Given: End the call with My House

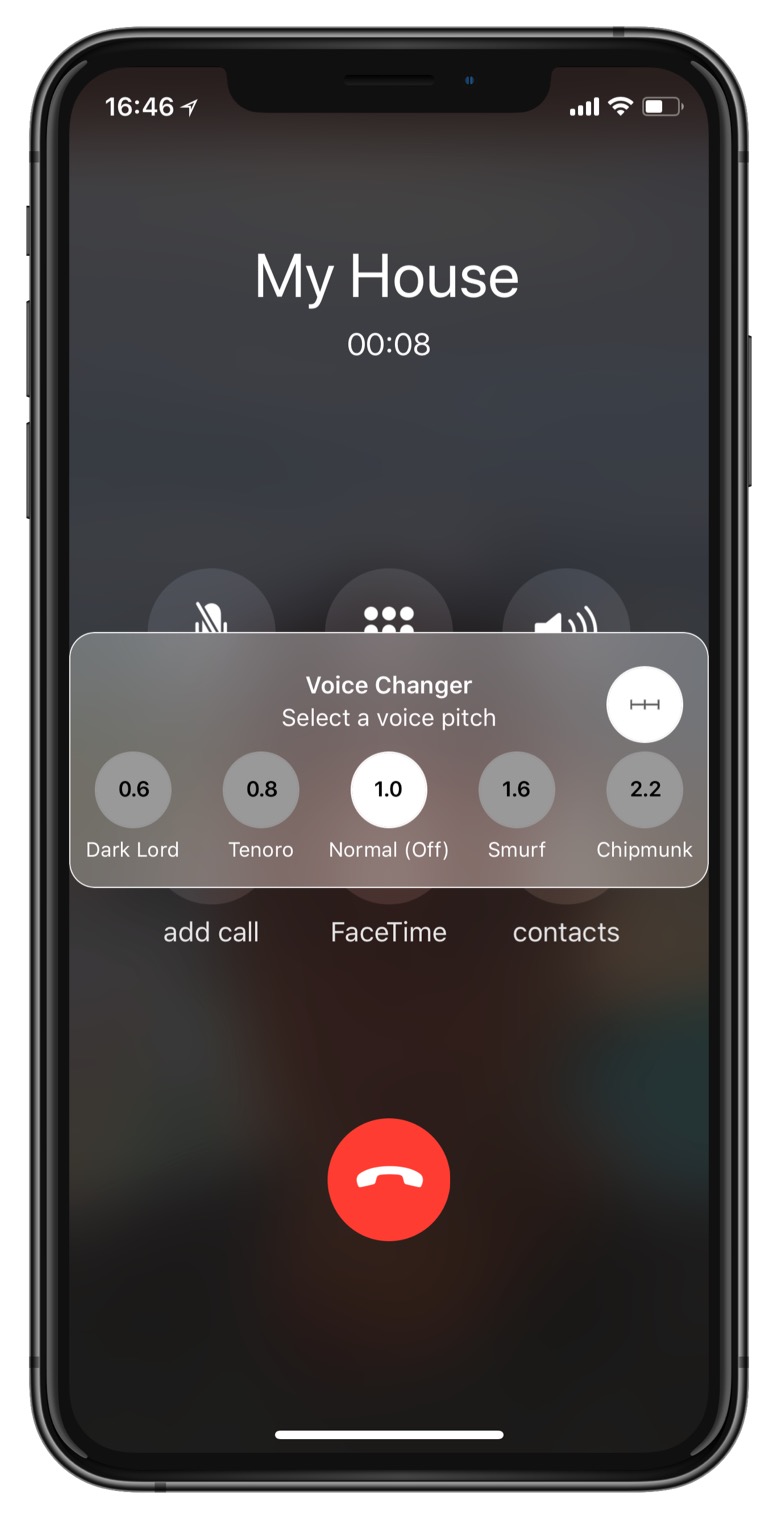Looking at the screenshot, I should tap(389, 1180).
